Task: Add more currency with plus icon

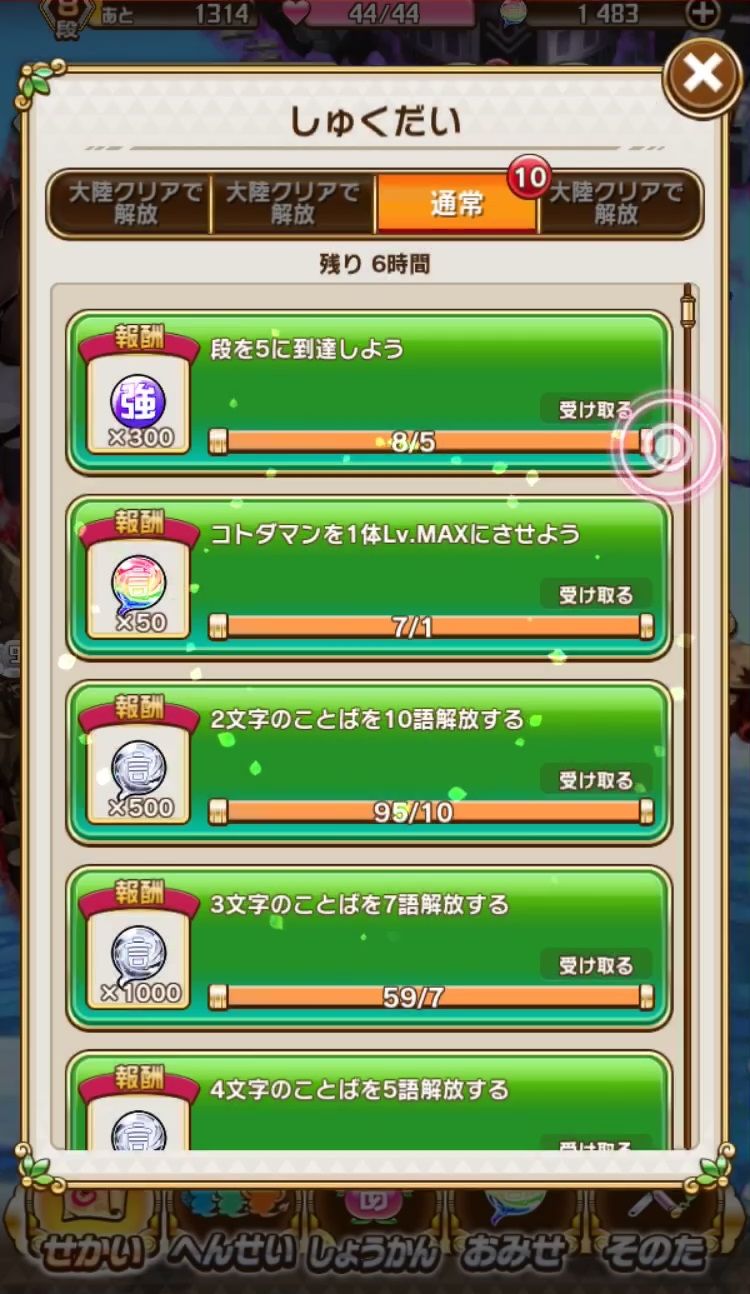Action: coord(703,14)
